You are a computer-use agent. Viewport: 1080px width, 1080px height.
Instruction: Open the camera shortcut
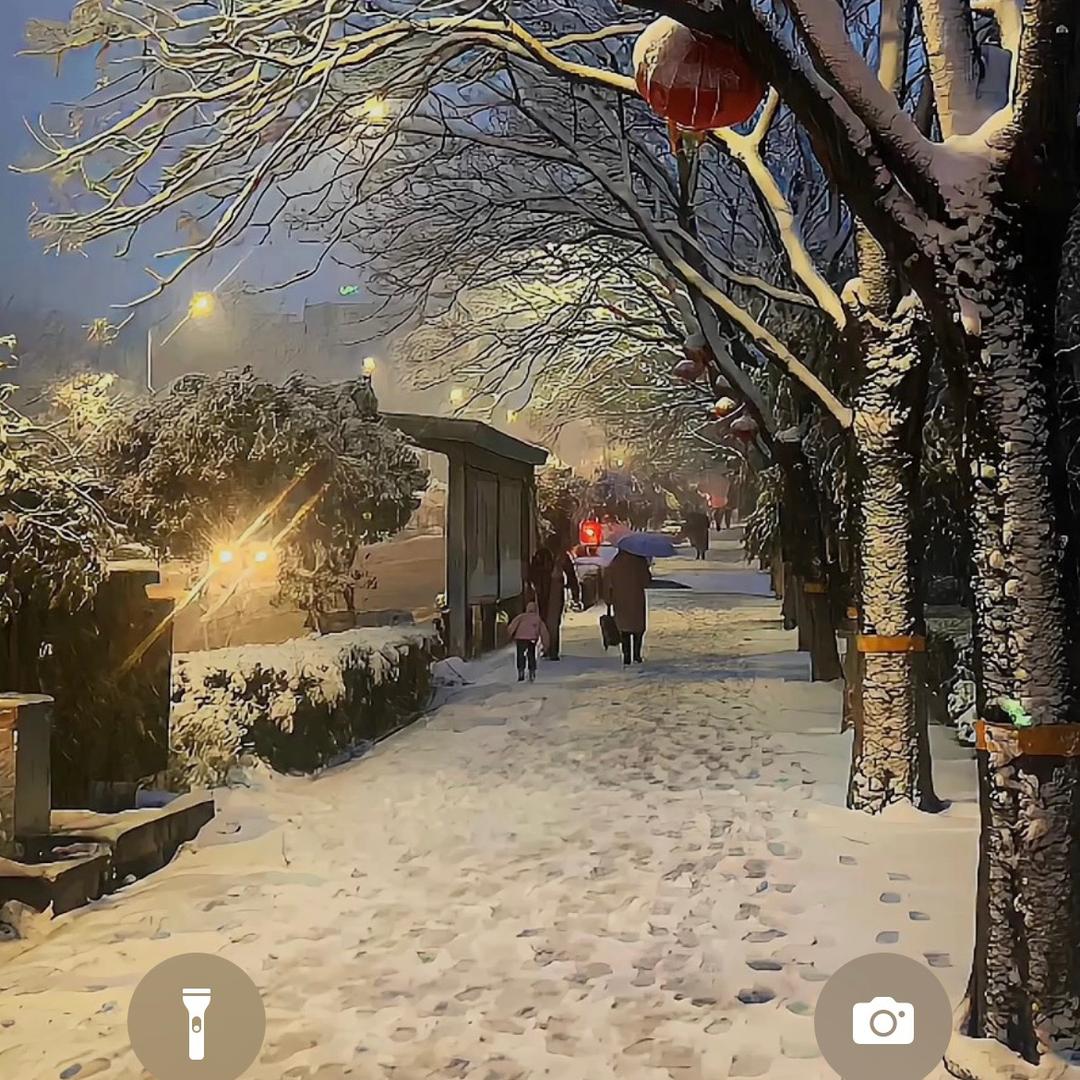point(883,1021)
